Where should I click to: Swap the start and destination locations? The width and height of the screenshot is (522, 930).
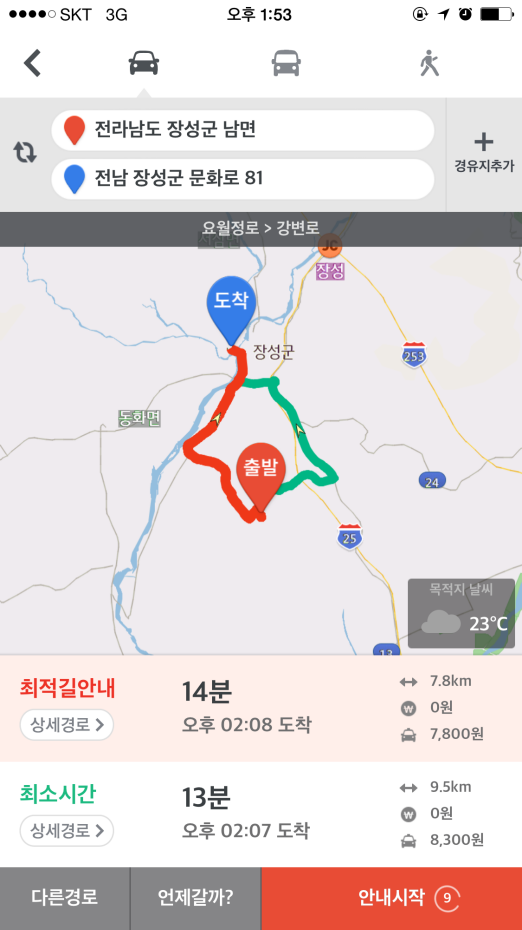tap(25, 154)
